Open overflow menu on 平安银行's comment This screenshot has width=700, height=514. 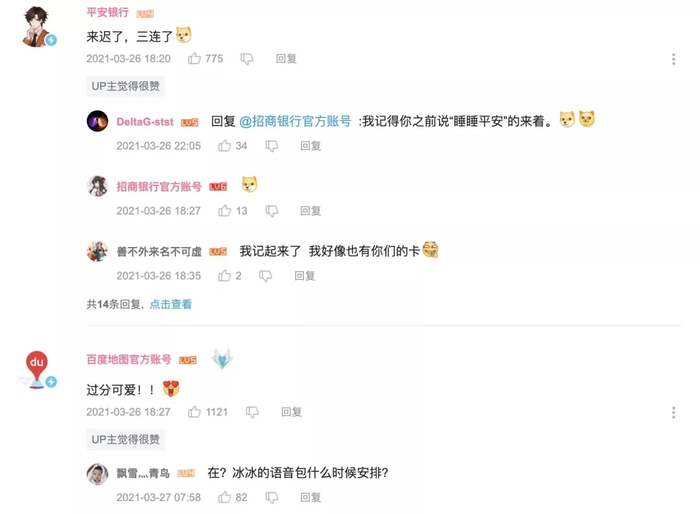coord(674,59)
